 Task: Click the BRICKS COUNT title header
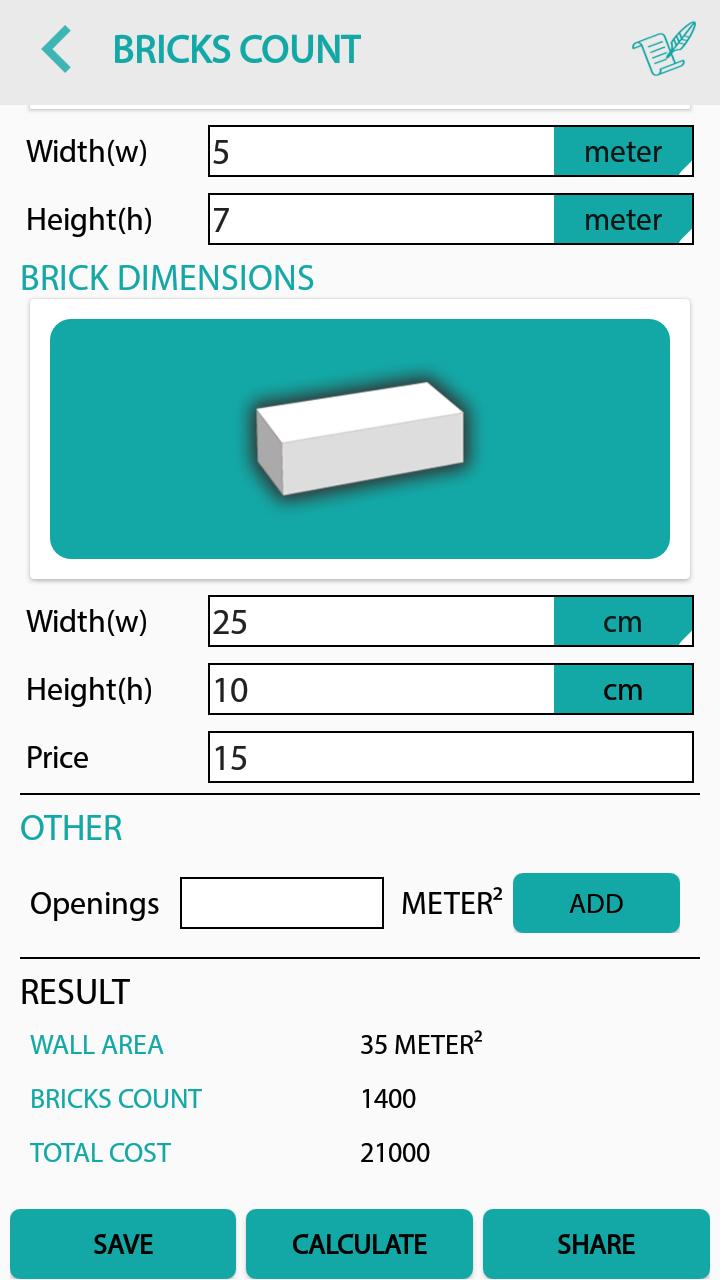(x=236, y=48)
